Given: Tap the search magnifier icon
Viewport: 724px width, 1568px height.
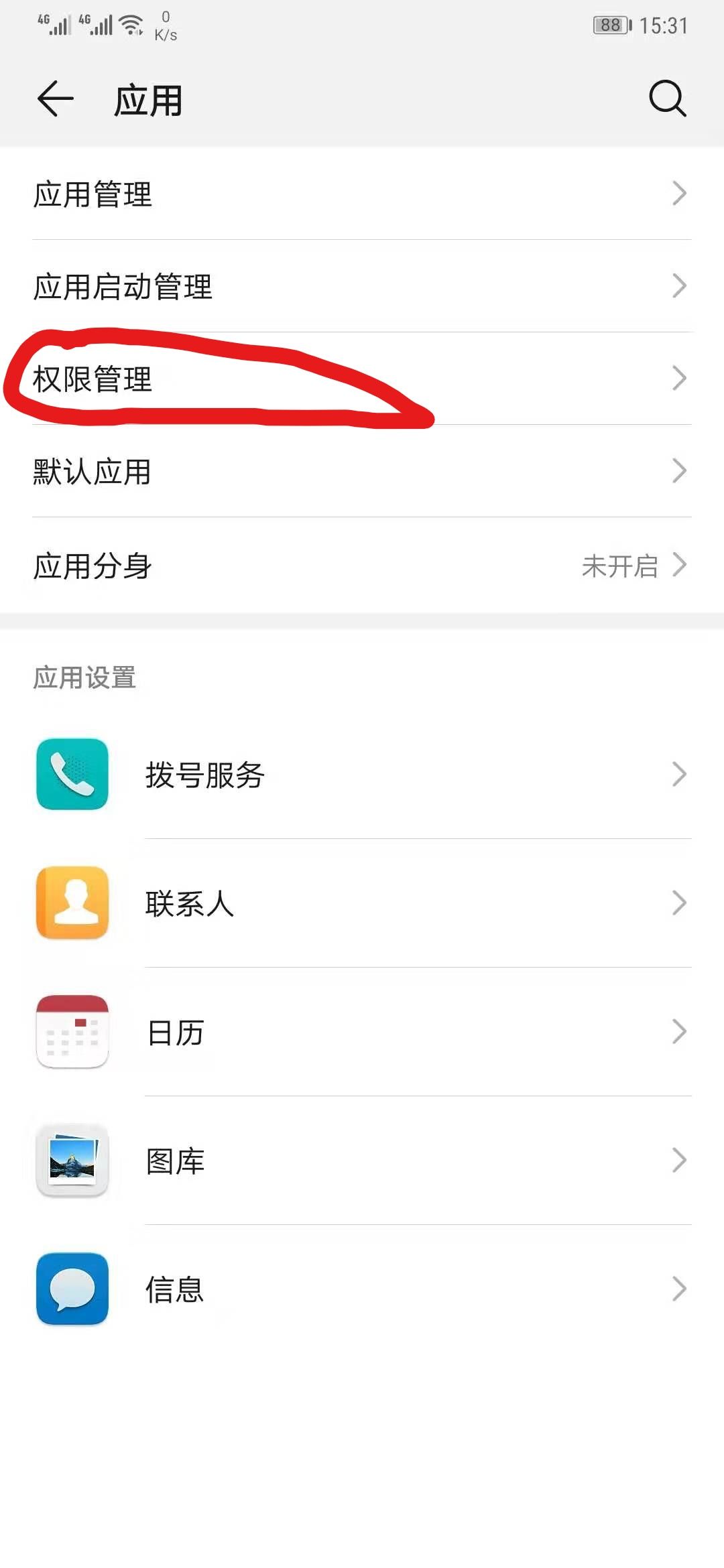Looking at the screenshot, I should click(667, 101).
